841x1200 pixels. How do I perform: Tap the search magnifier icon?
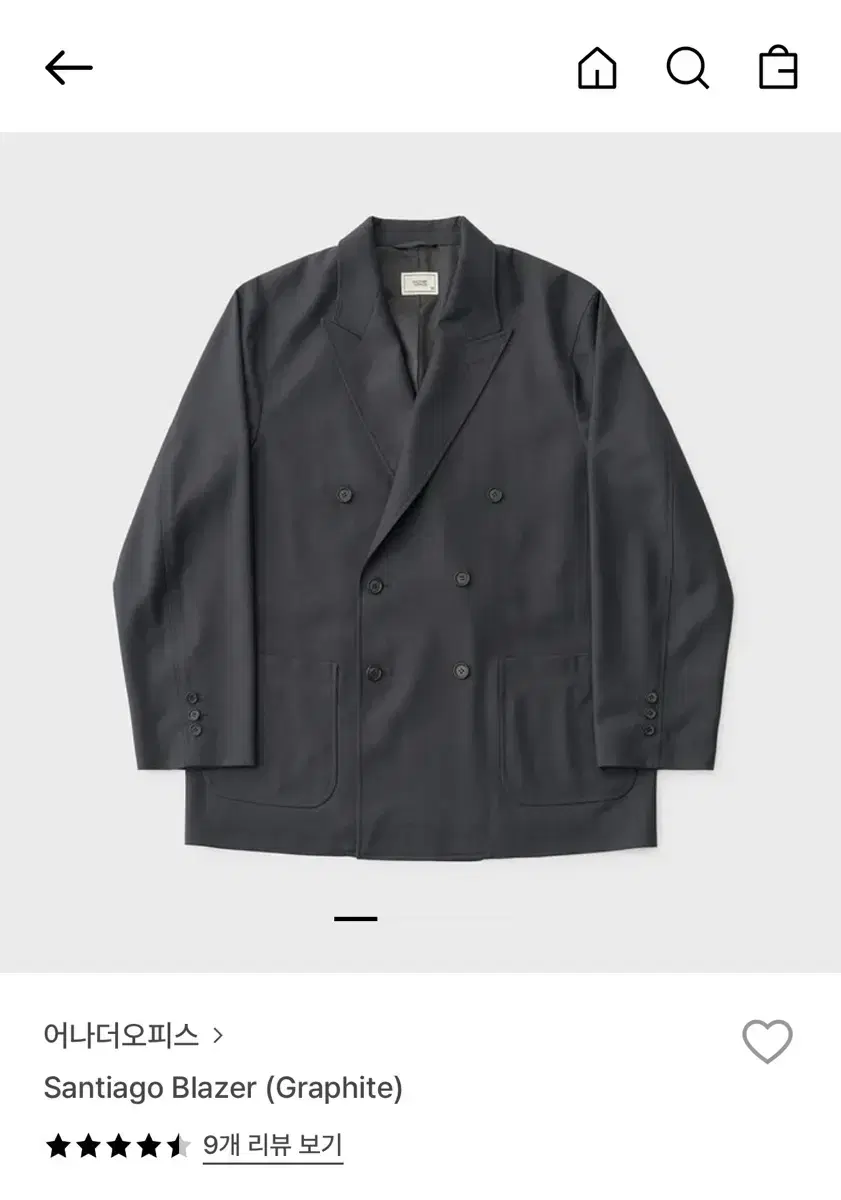pos(687,69)
